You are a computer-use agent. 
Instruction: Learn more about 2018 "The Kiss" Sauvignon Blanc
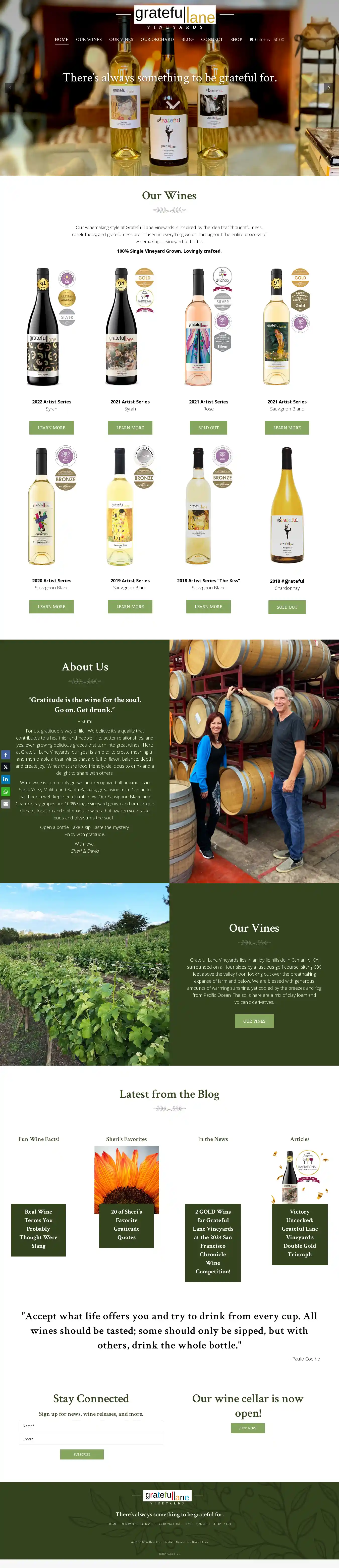[208, 607]
